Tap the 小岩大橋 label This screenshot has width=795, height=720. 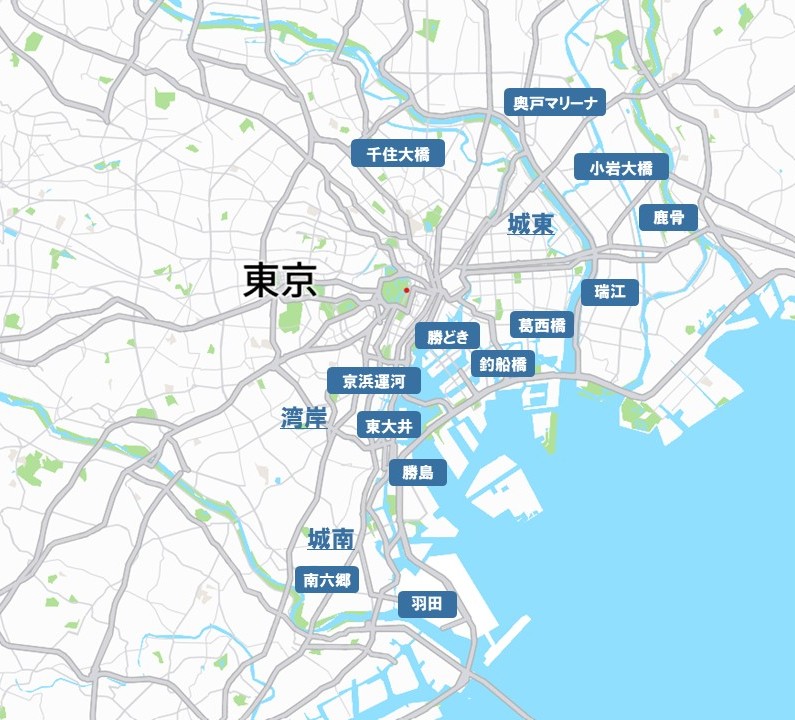(621, 167)
